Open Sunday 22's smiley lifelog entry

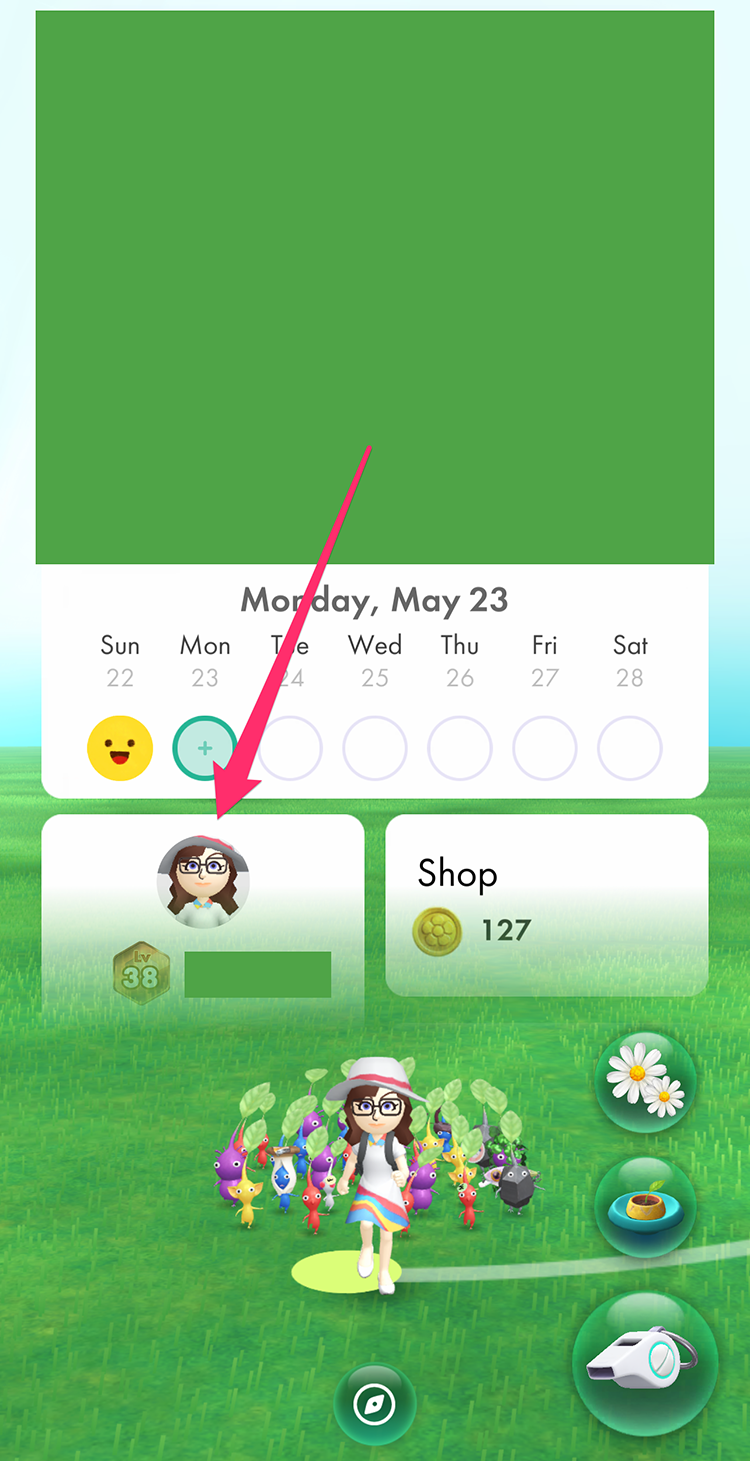[120, 748]
